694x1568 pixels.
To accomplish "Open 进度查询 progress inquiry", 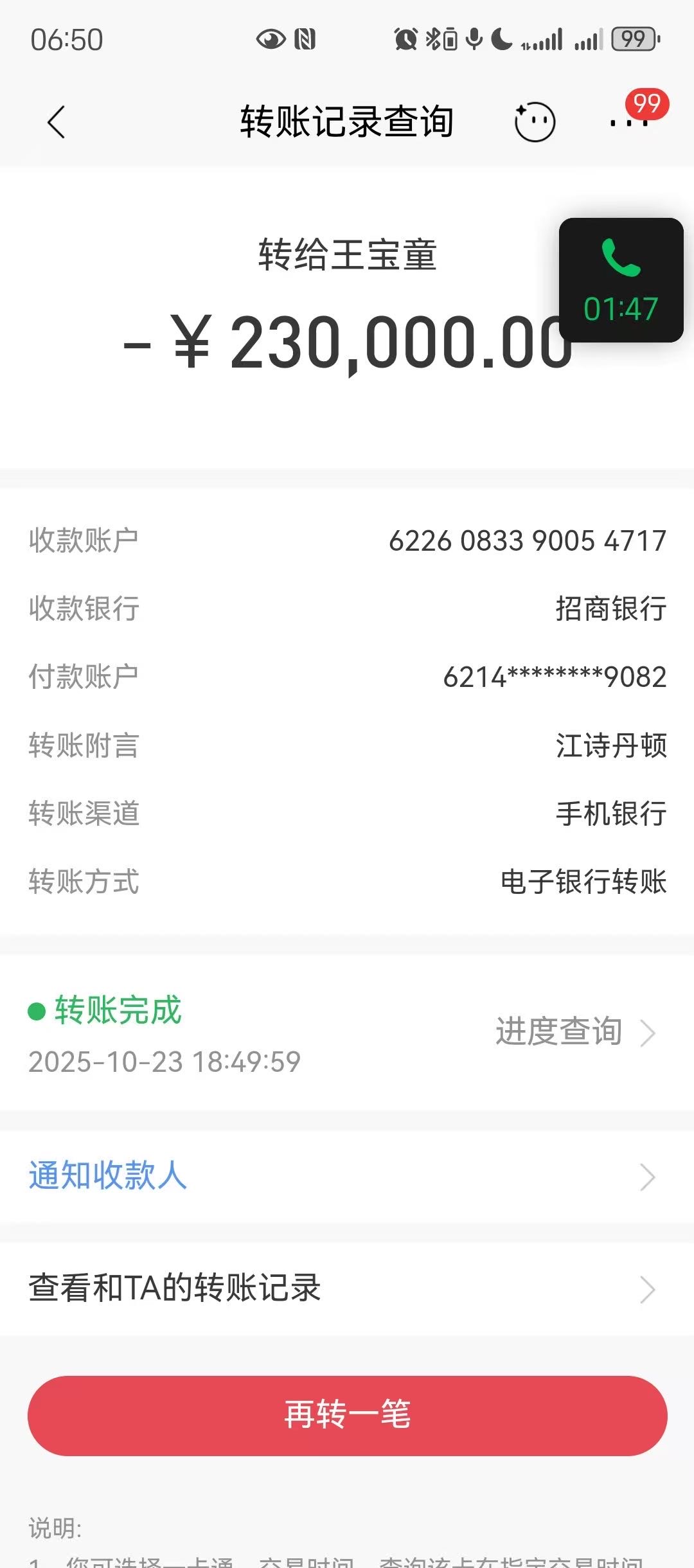I will pos(575,1032).
